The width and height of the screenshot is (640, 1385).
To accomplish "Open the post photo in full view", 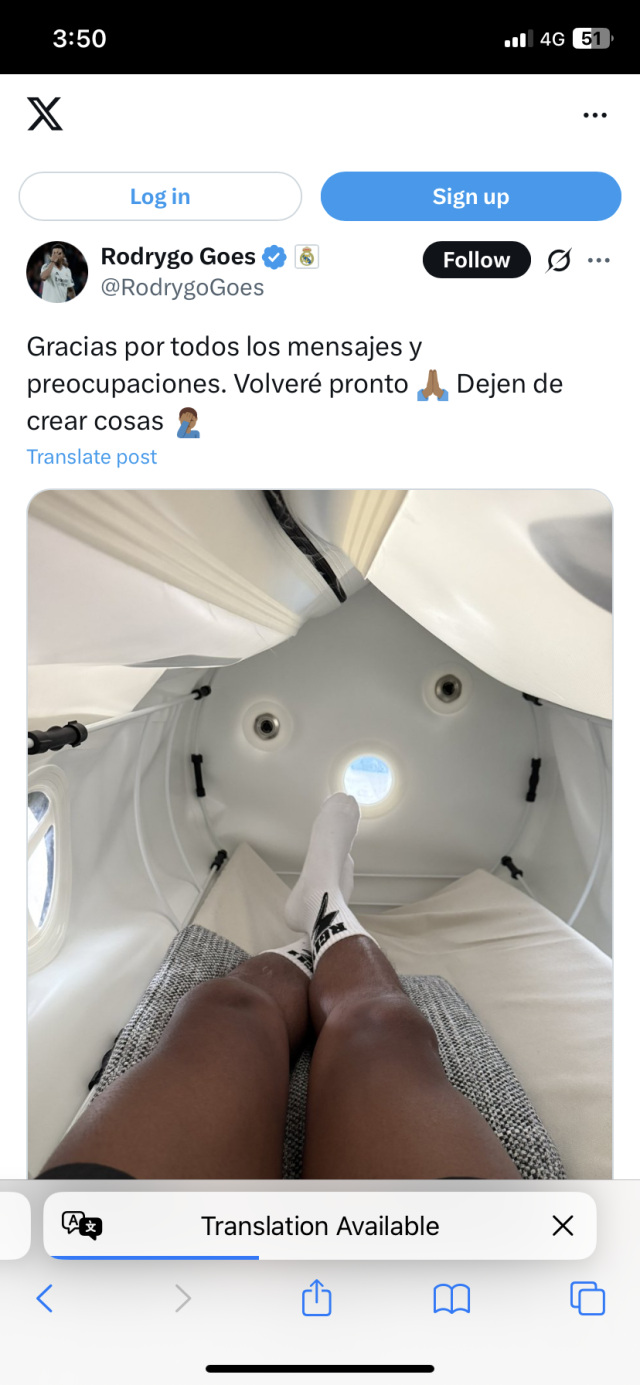I will pyautogui.click(x=320, y=830).
